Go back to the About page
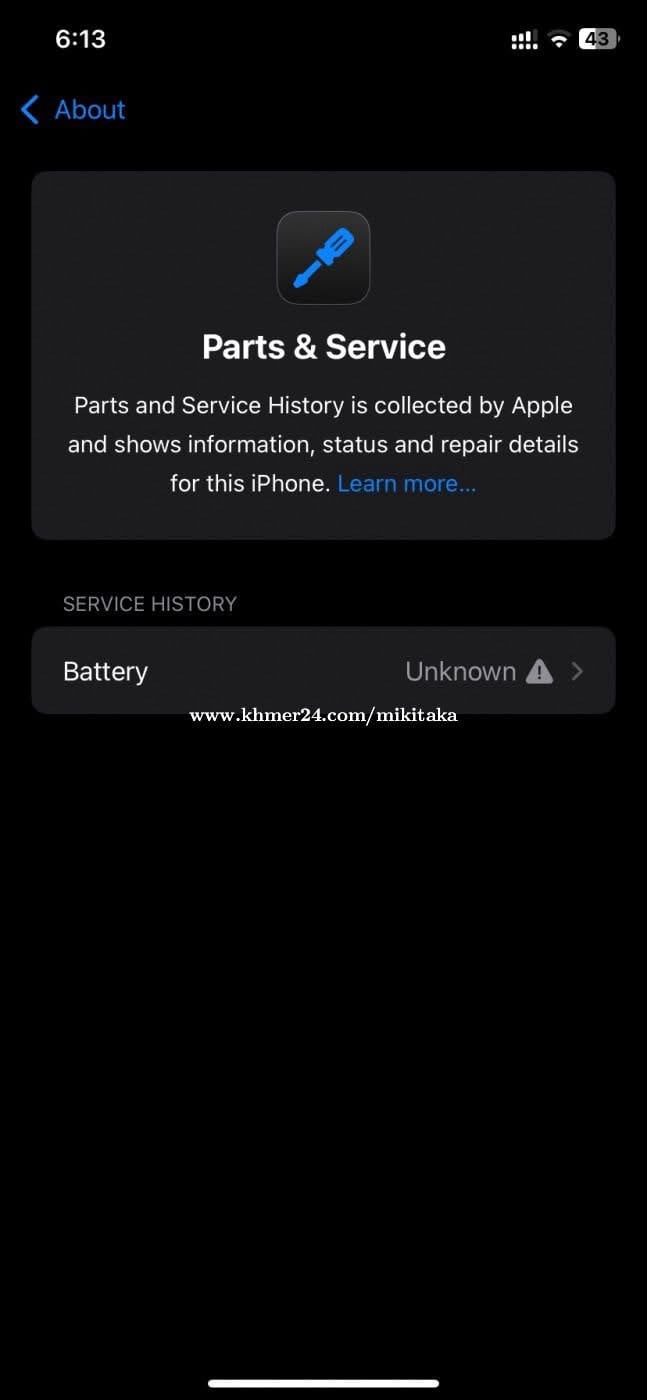The image size is (647, 1400). (x=73, y=110)
